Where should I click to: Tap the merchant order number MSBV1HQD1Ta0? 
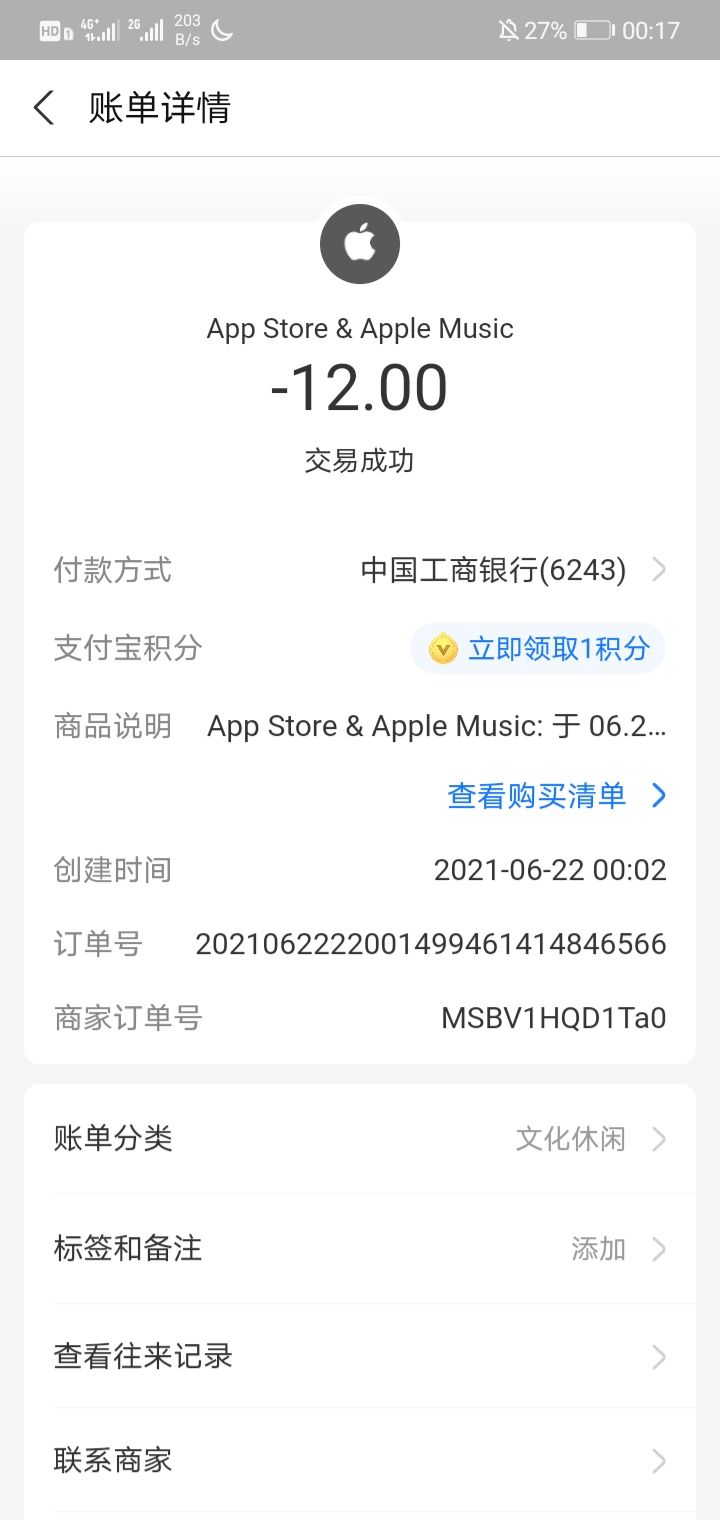pos(553,1016)
